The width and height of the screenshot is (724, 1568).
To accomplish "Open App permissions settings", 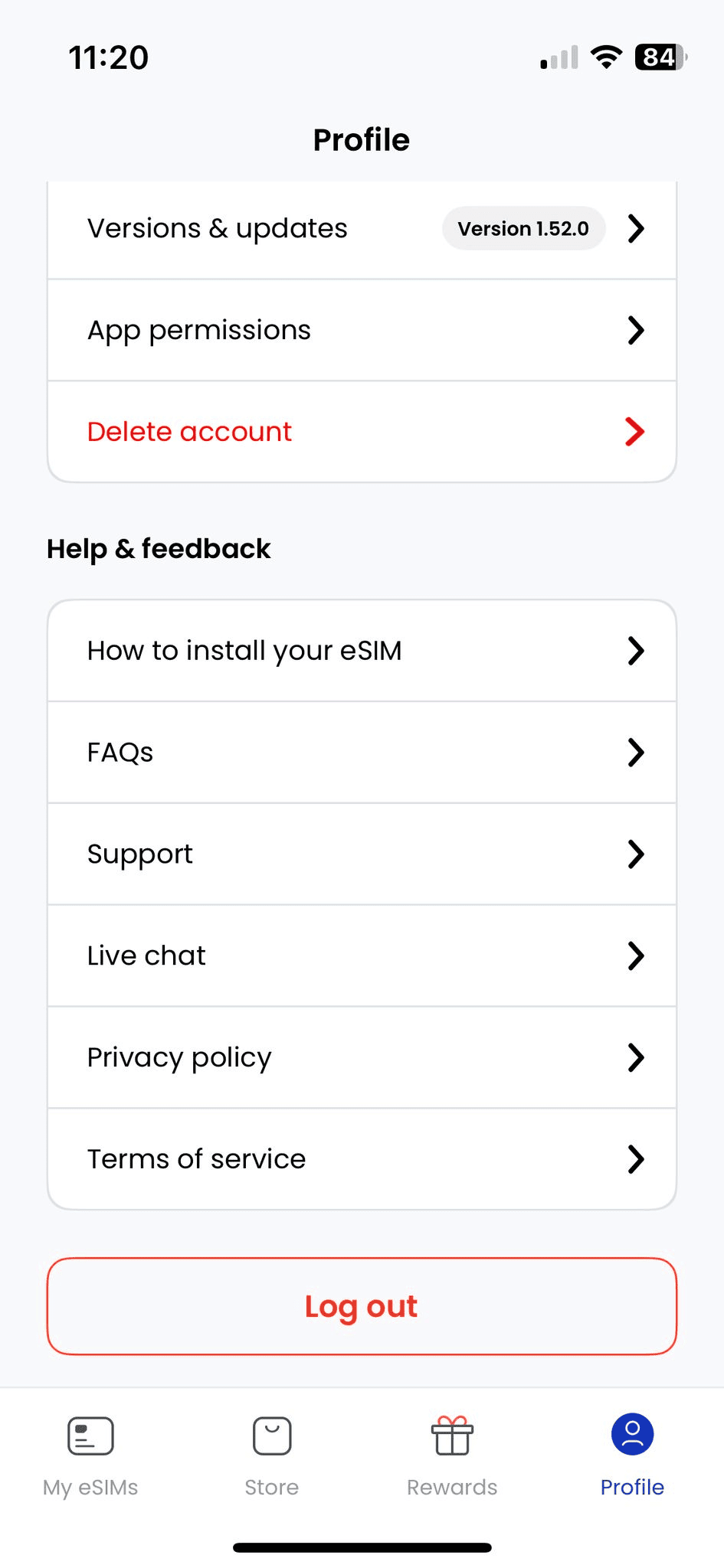I will point(362,330).
